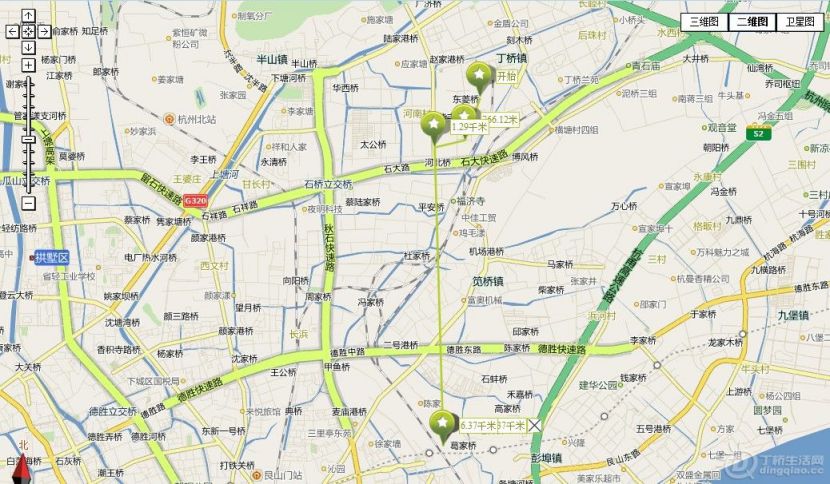Switch to the 三维图 map view
Viewport: 830px width, 484px height.
703,21
